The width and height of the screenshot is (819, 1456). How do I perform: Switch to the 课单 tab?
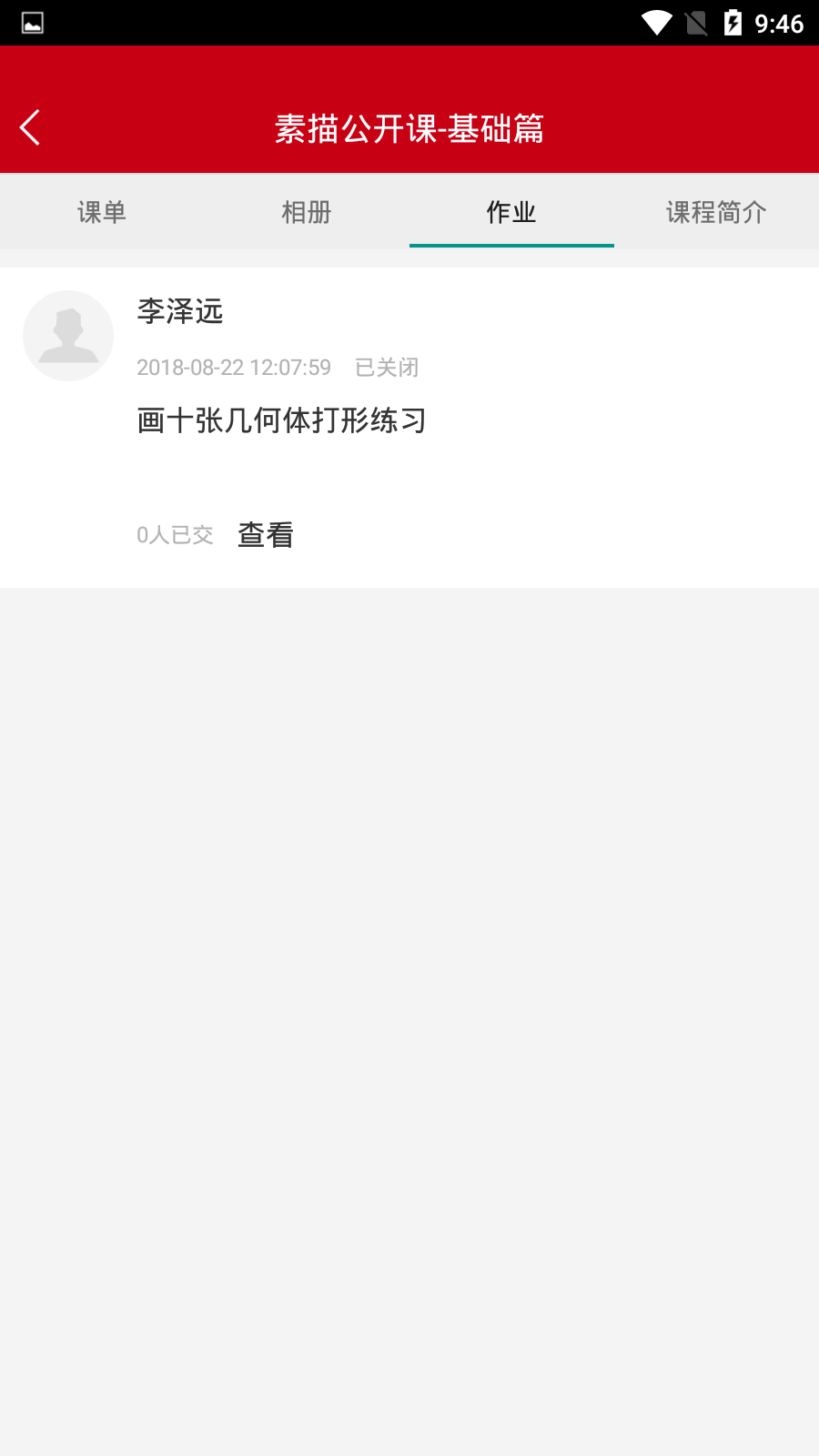pos(102,212)
